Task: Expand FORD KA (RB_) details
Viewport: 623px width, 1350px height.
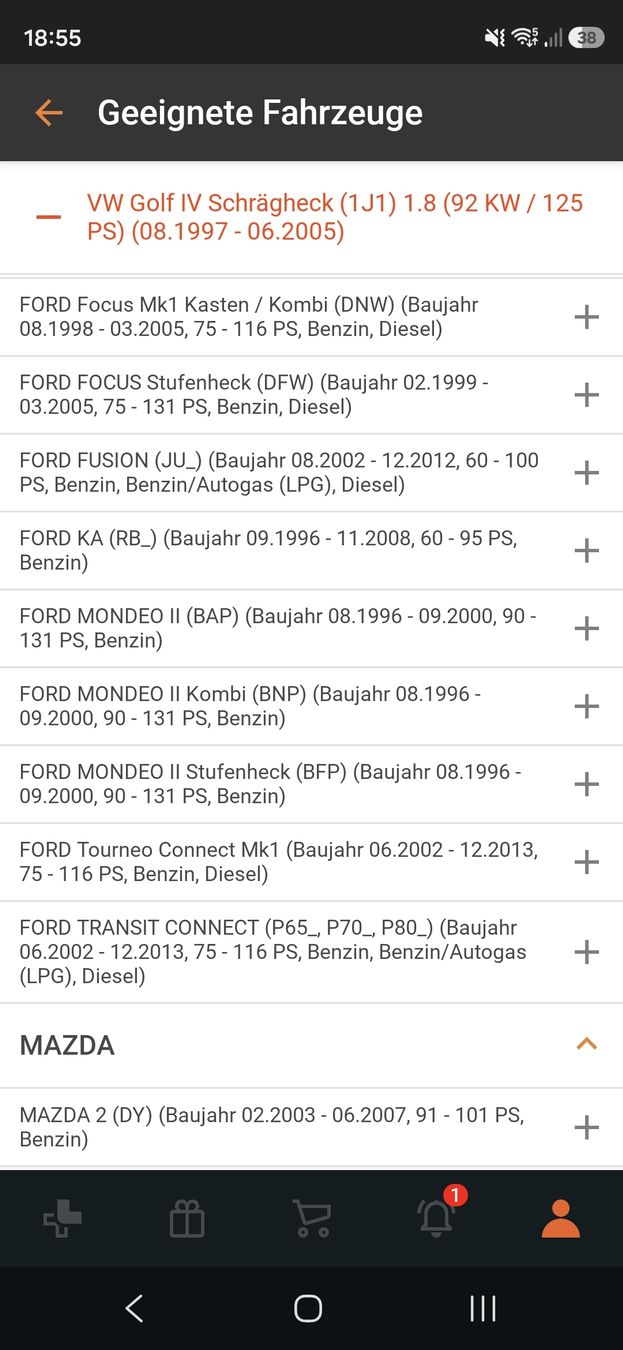Action: tap(586, 551)
